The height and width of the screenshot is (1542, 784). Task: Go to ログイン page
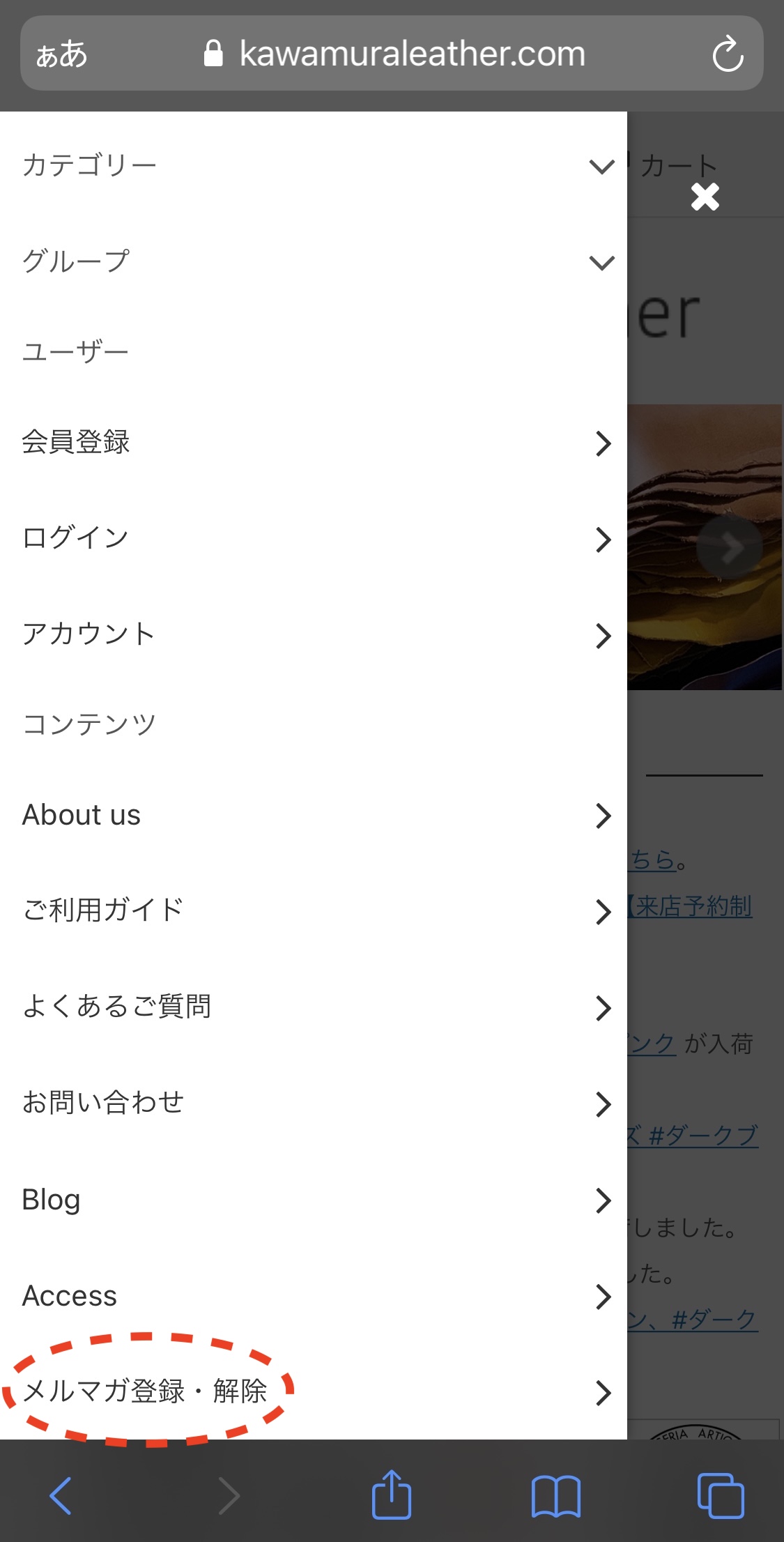314,539
